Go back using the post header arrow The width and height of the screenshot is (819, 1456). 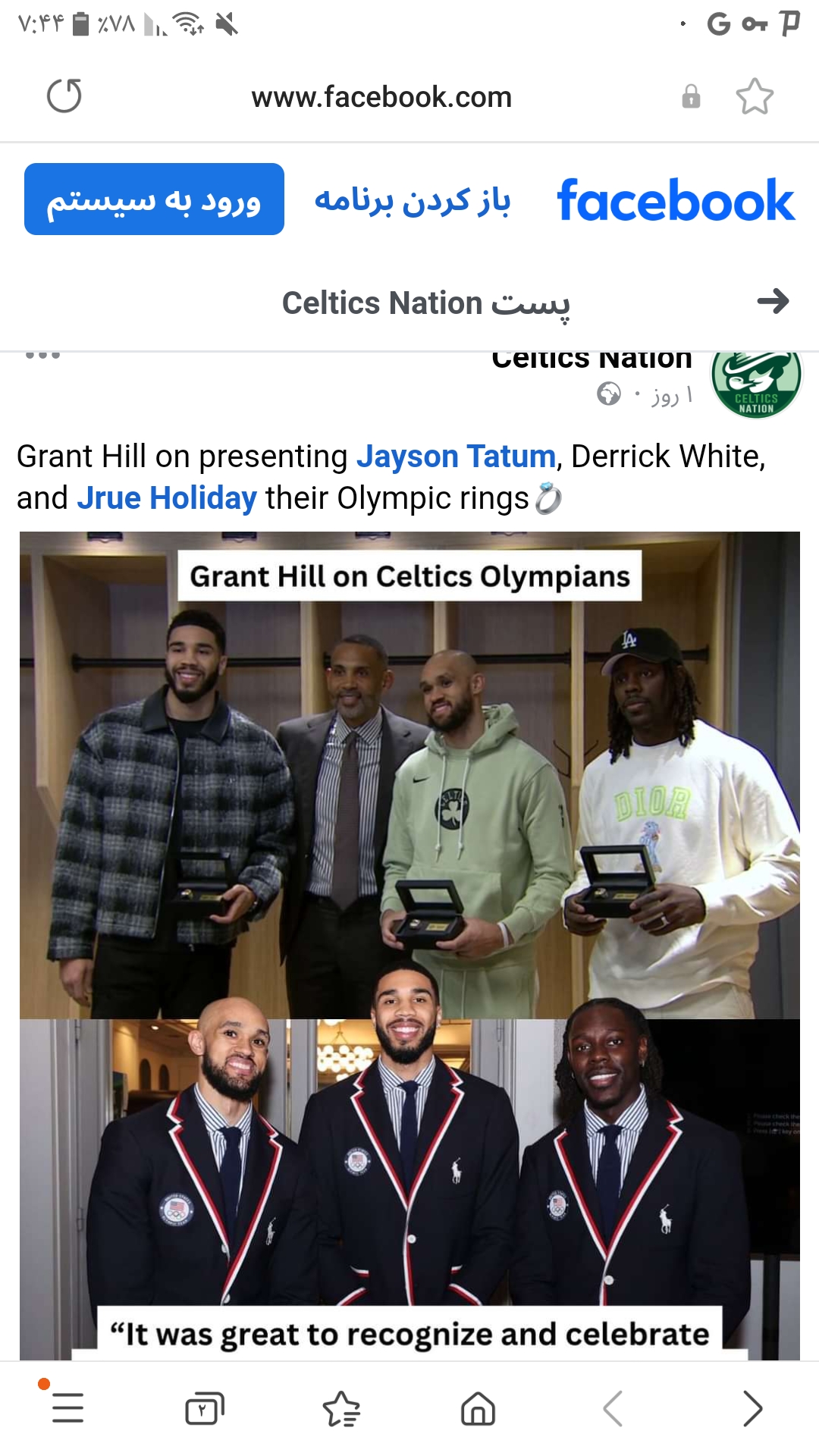pos(773,302)
